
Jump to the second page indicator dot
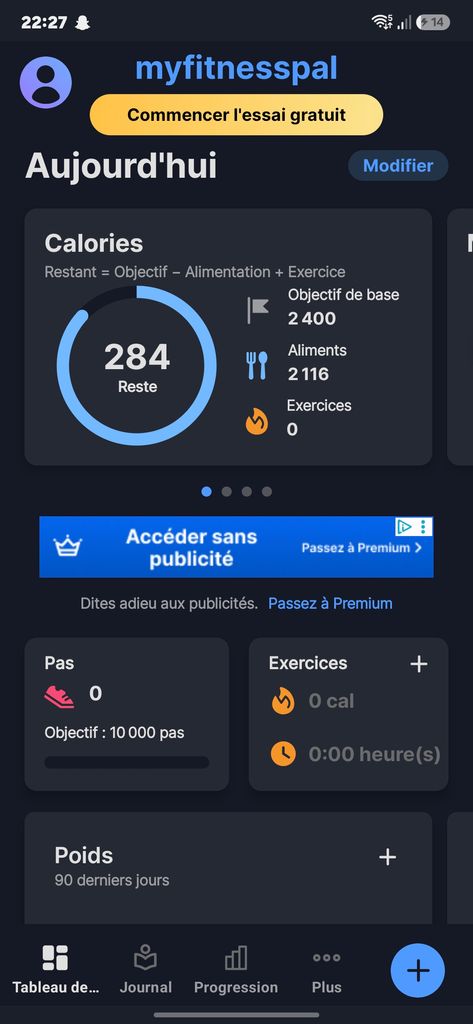227,492
